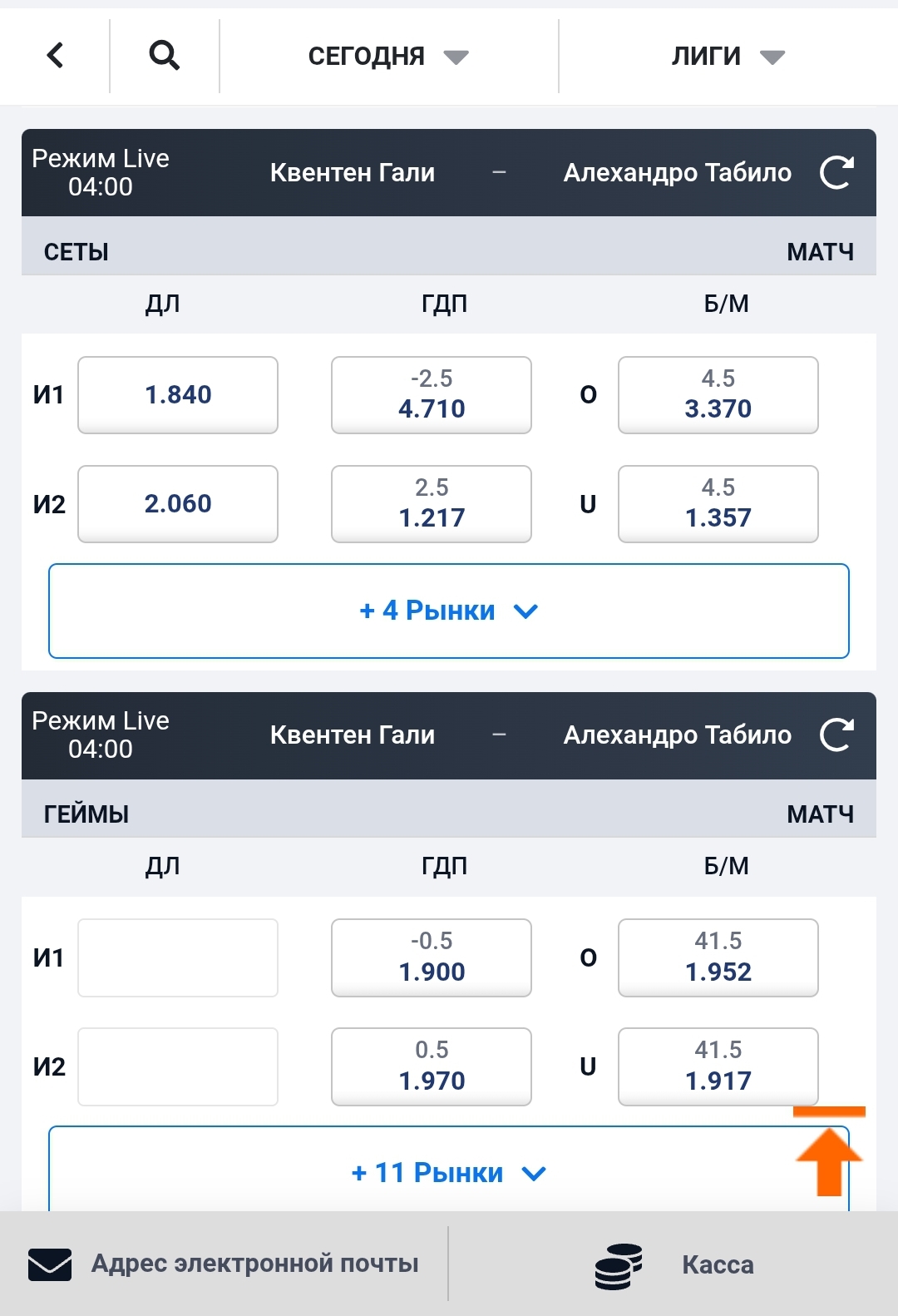Viewport: 898px width, 1316px height.
Task: Go back using the top arrow
Action: pos(55,56)
